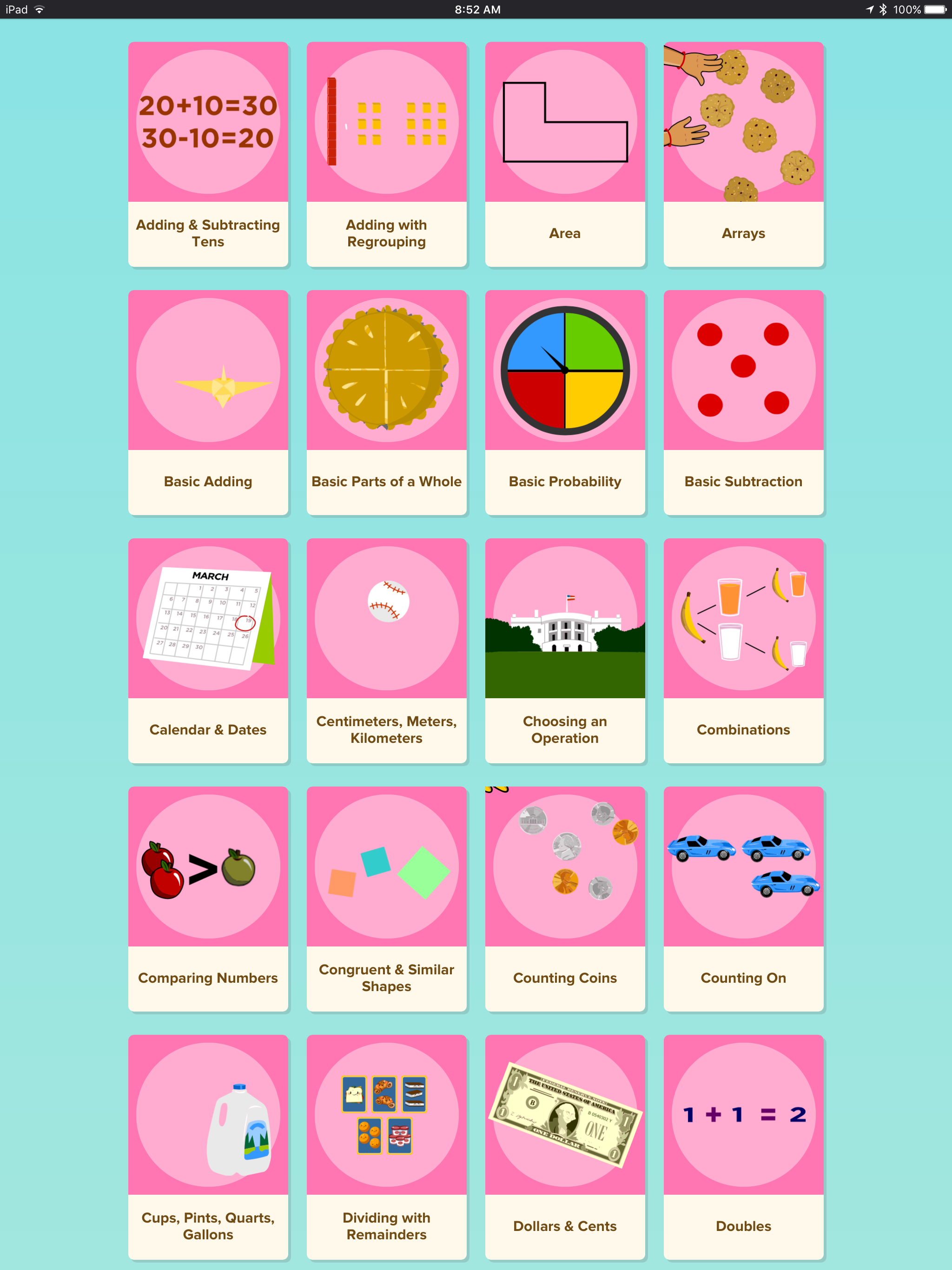Tap the Basic Subtraction topic
The width and height of the screenshot is (952, 1270).
(743, 402)
